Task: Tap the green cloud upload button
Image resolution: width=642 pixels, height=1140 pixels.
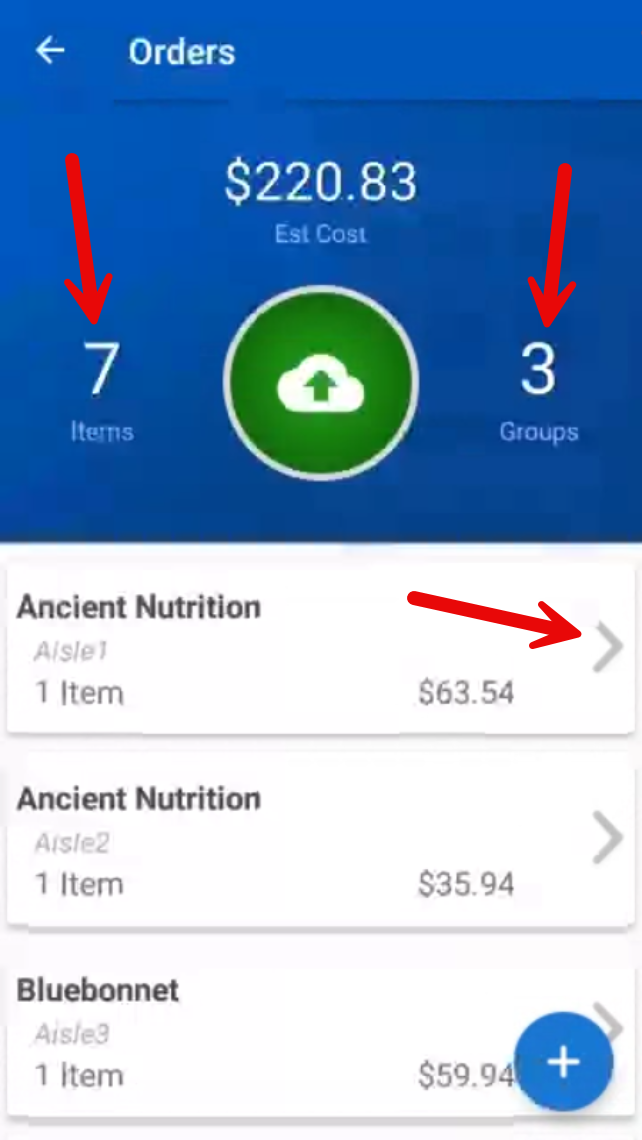Action: tap(320, 384)
